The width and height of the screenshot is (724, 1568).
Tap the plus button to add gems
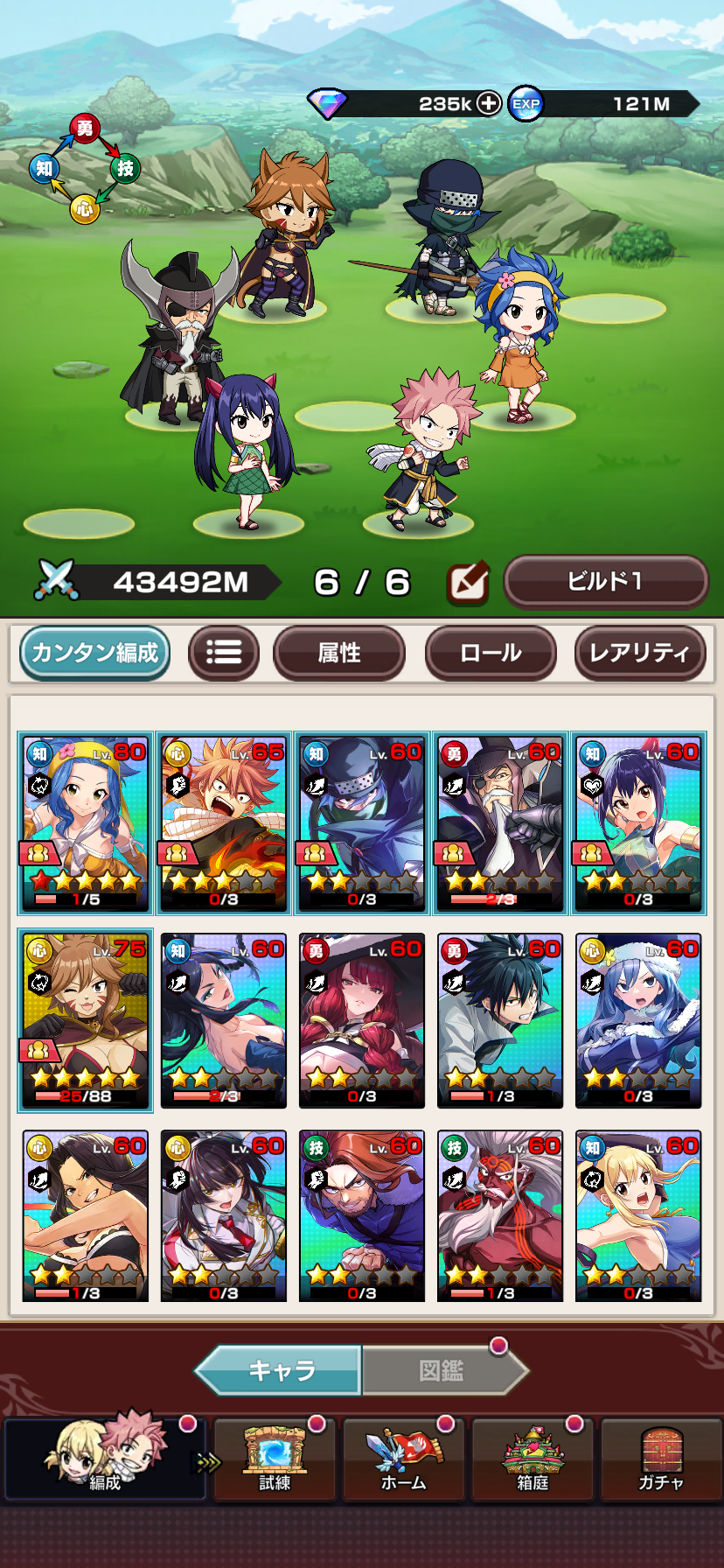(489, 103)
